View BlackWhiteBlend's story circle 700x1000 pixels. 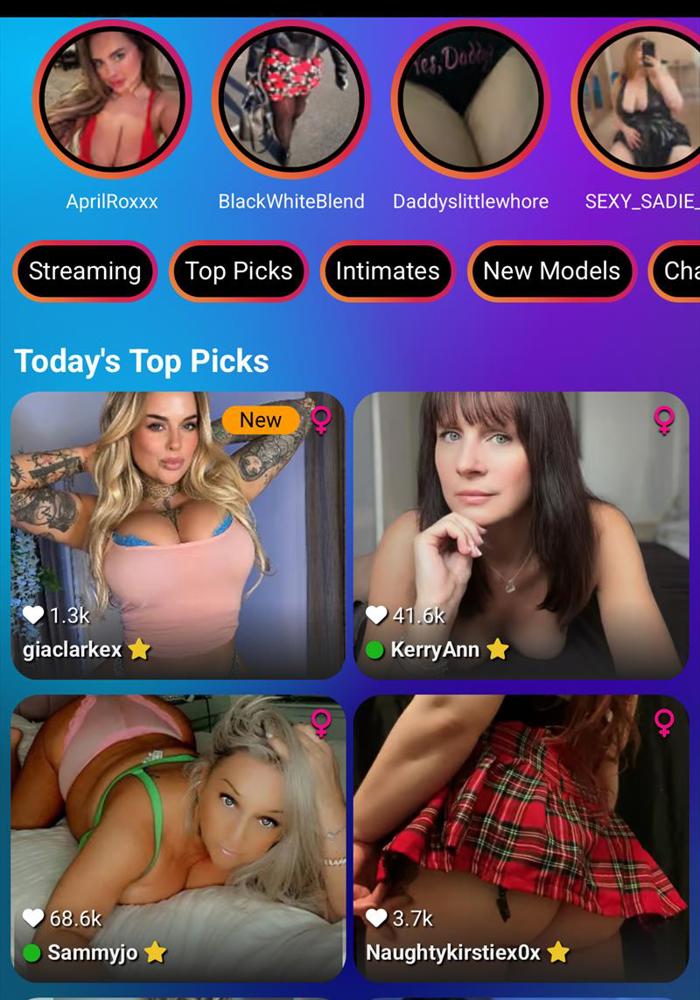pyautogui.click(x=291, y=100)
